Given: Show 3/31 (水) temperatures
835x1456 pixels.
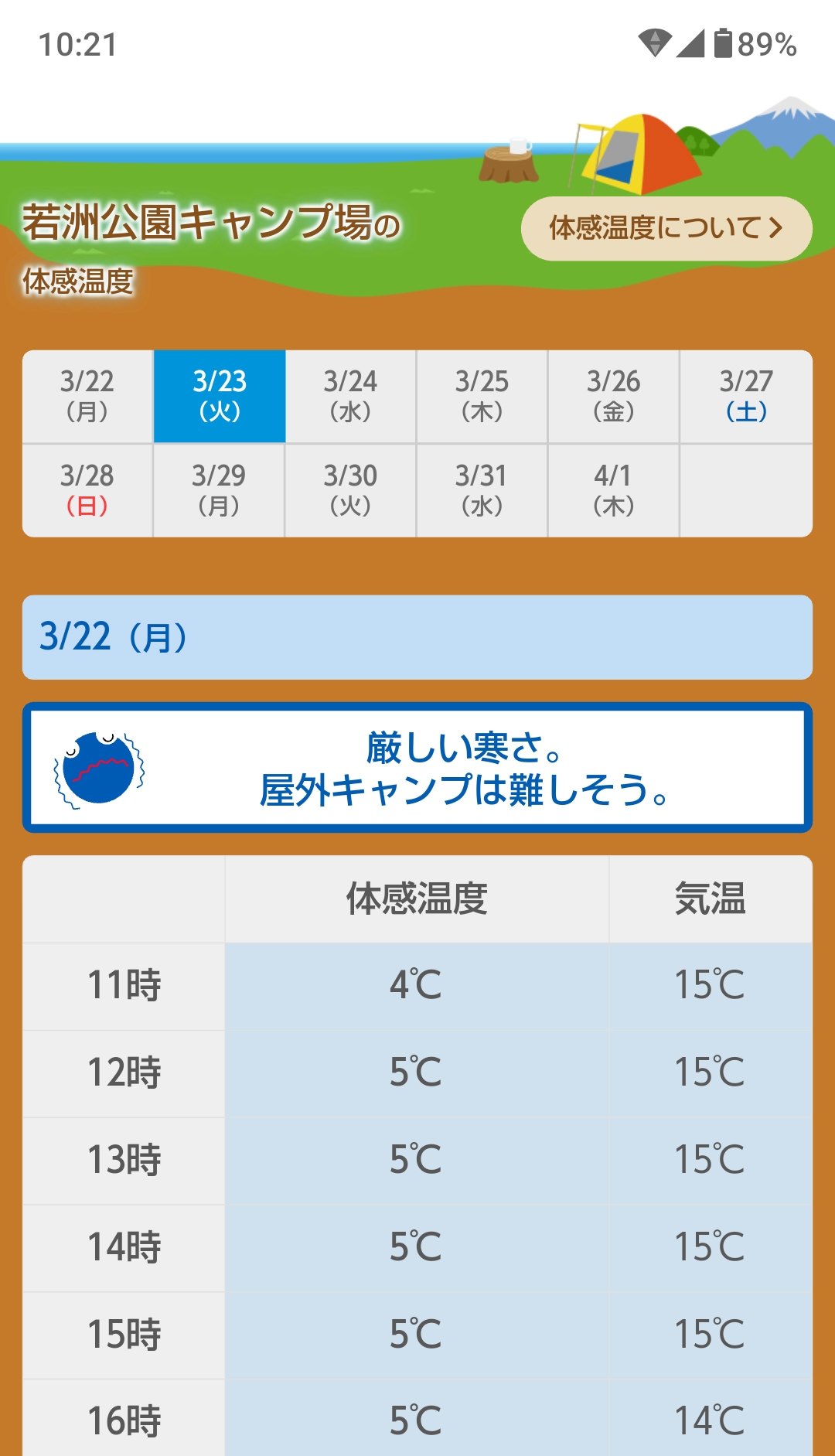Looking at the screenshot, I should coord(482,490).
